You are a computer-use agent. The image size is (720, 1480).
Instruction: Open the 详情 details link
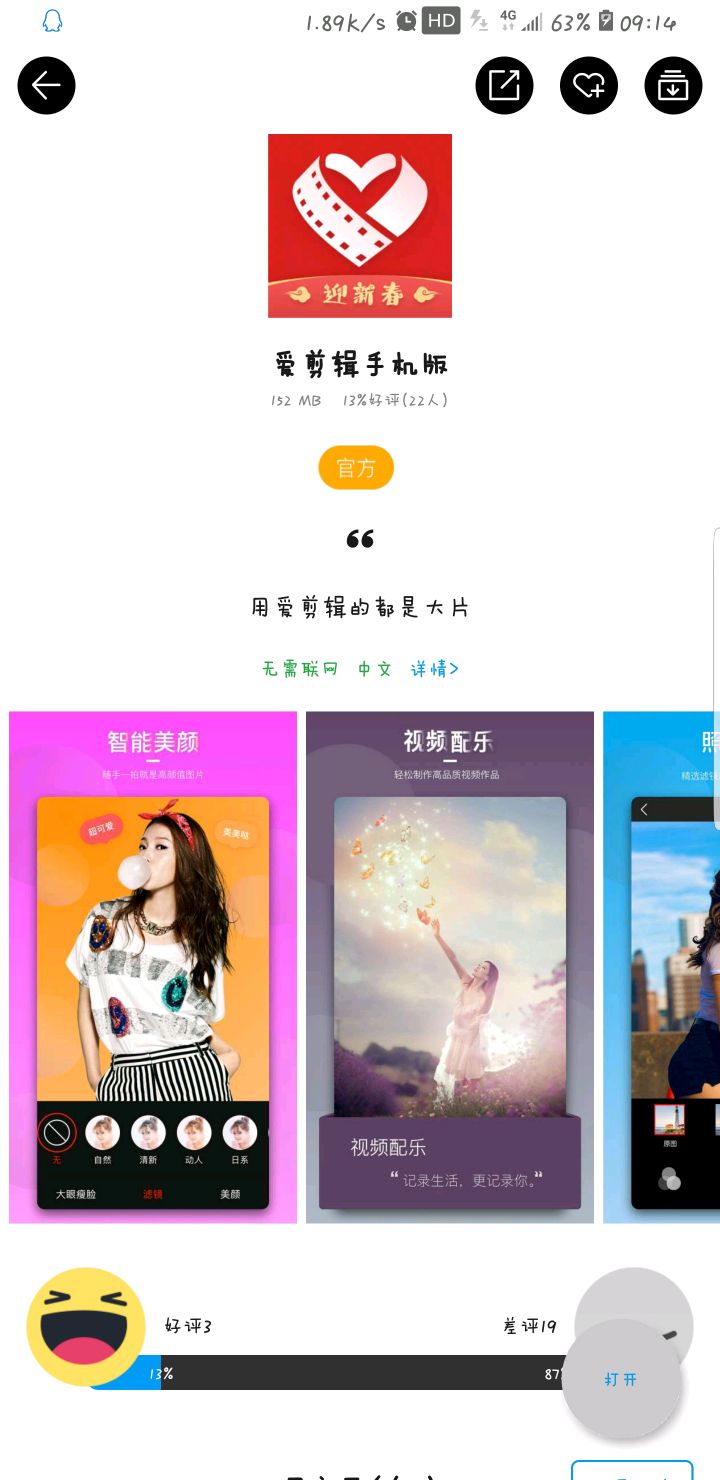point(435,669)
